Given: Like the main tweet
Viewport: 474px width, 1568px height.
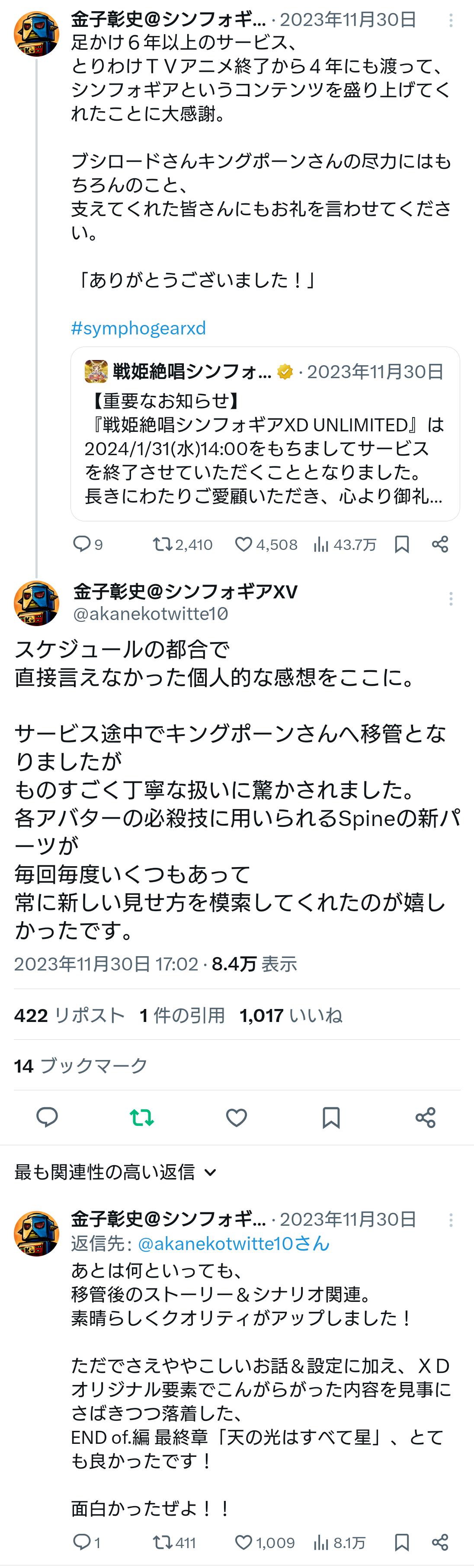Looking at the screenshot, I should 237,1117.
